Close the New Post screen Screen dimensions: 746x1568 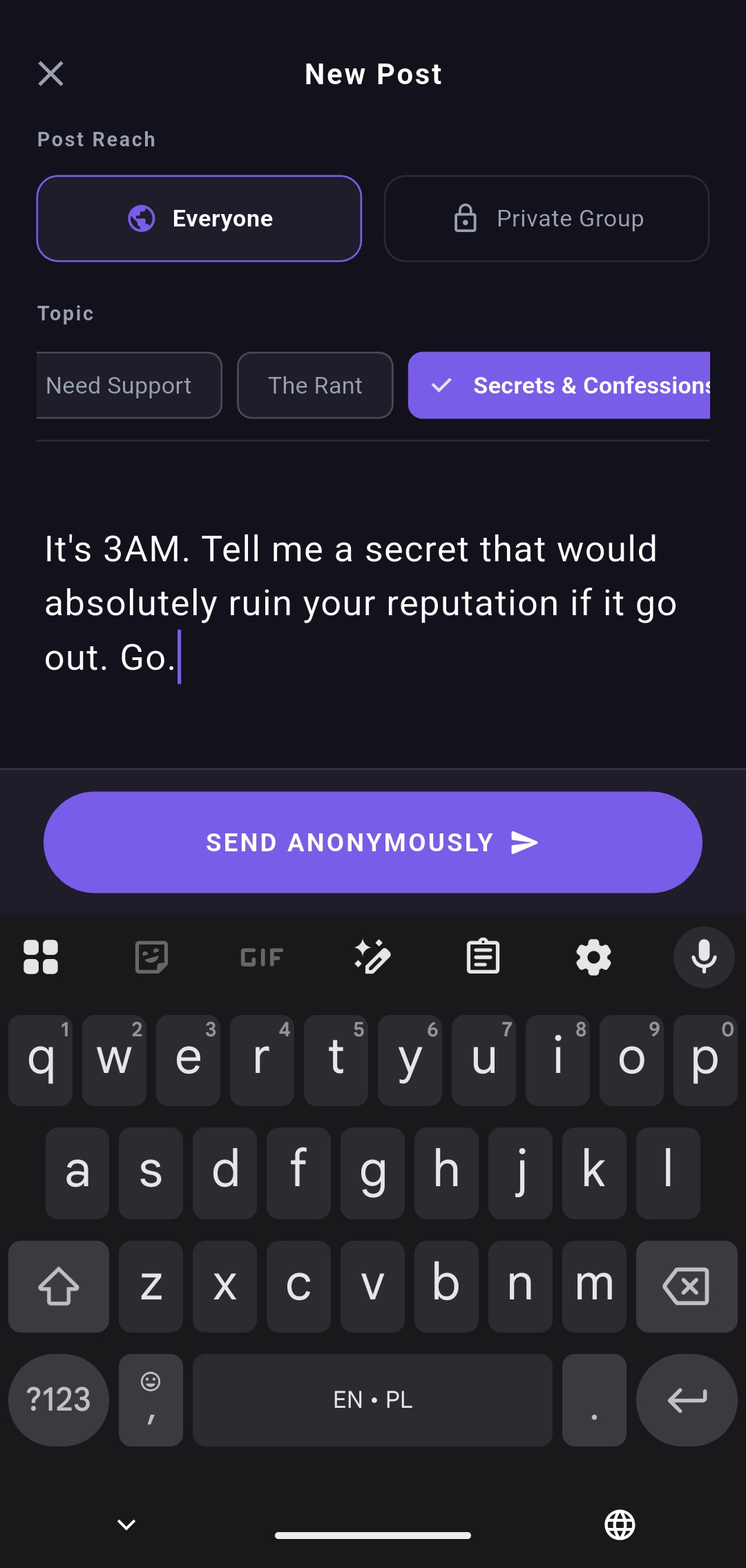click(x=50, y=73)
